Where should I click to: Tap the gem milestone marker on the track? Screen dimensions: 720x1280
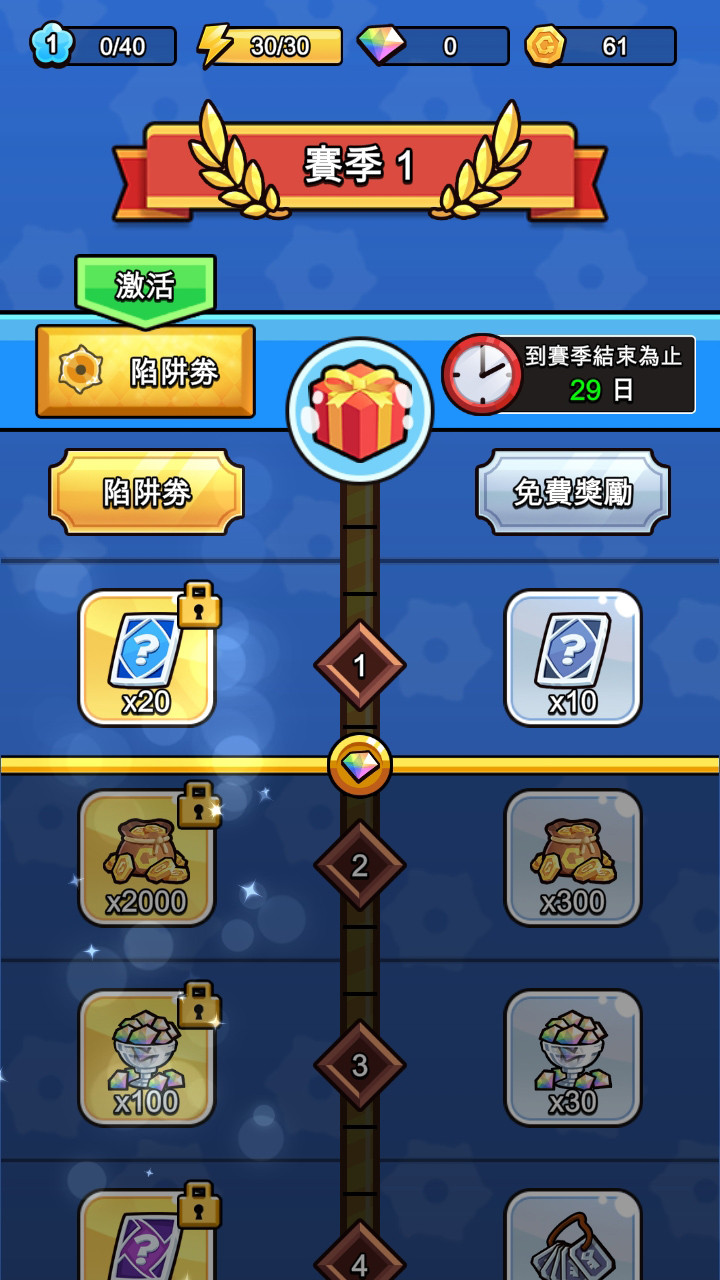(x=361, y=764)
